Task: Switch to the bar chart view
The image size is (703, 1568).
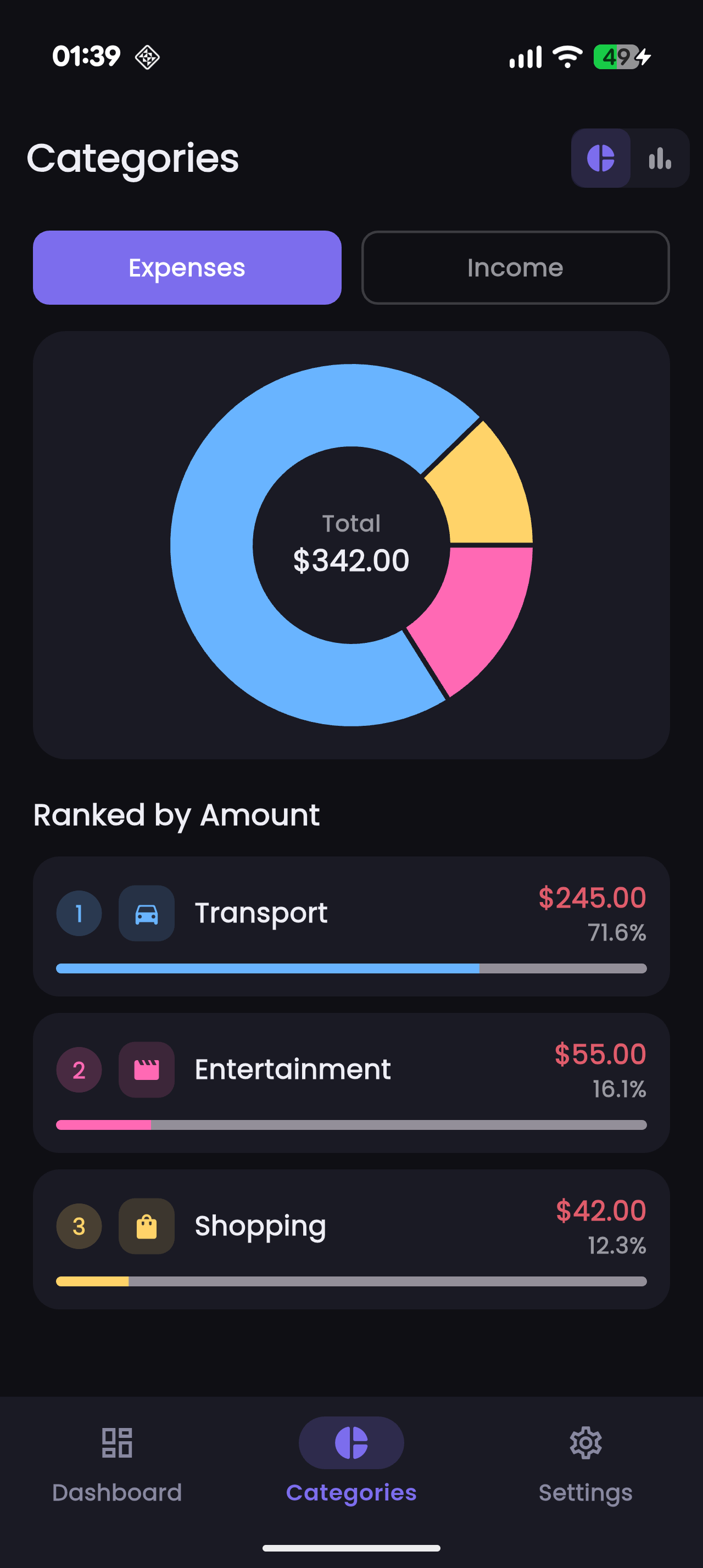Action: click(660, 158)
